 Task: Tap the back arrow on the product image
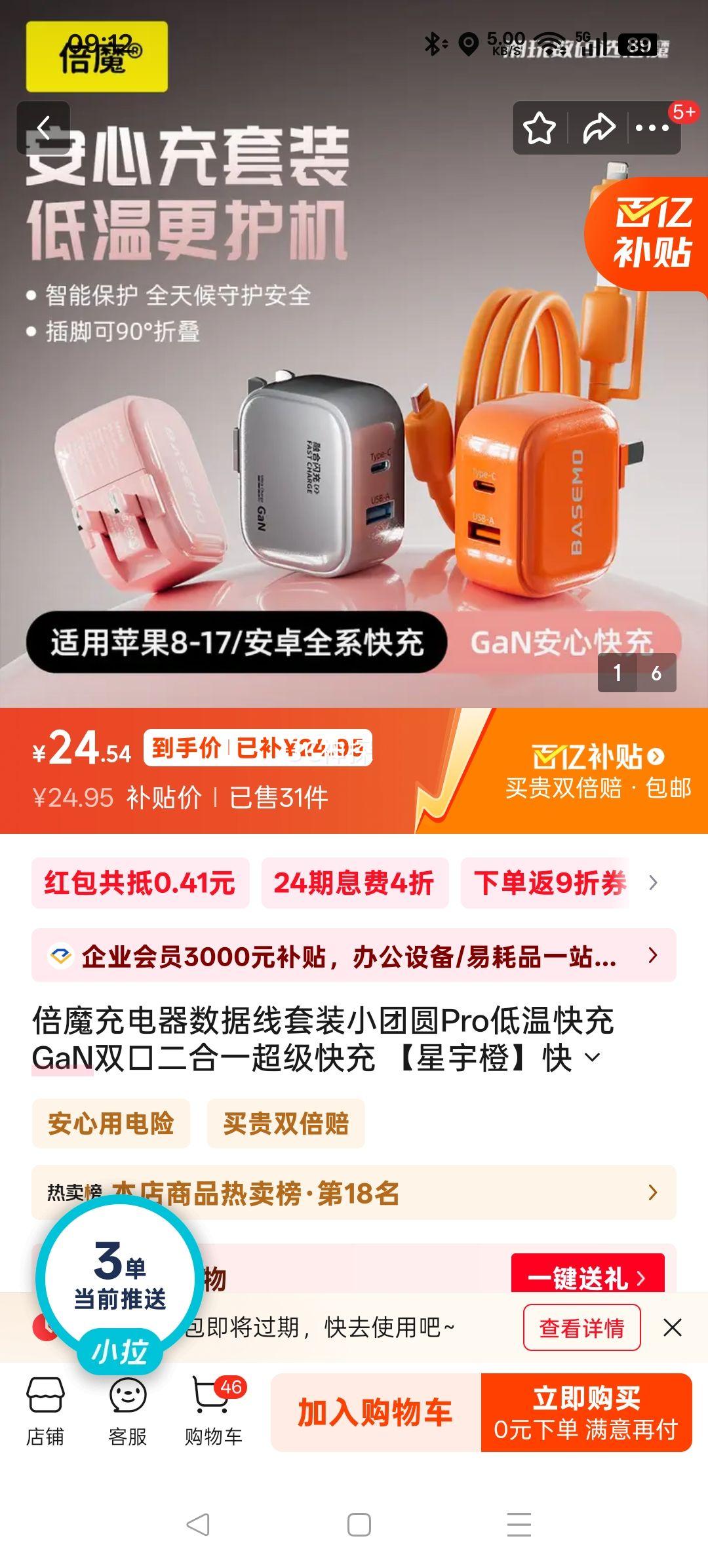[44, 128]
